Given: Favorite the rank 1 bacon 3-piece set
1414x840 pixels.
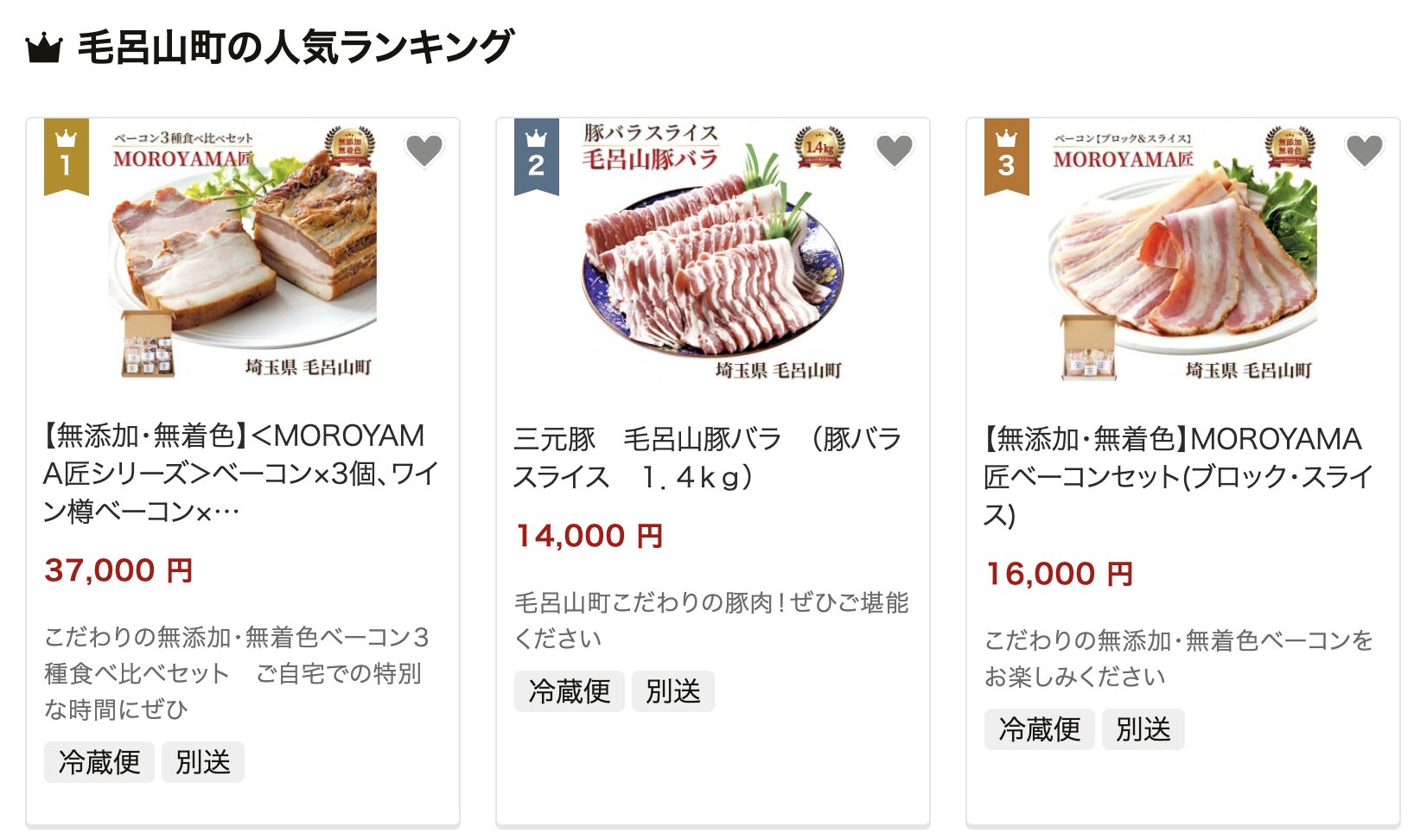Looking at the screenshot, I should (424, 150).
